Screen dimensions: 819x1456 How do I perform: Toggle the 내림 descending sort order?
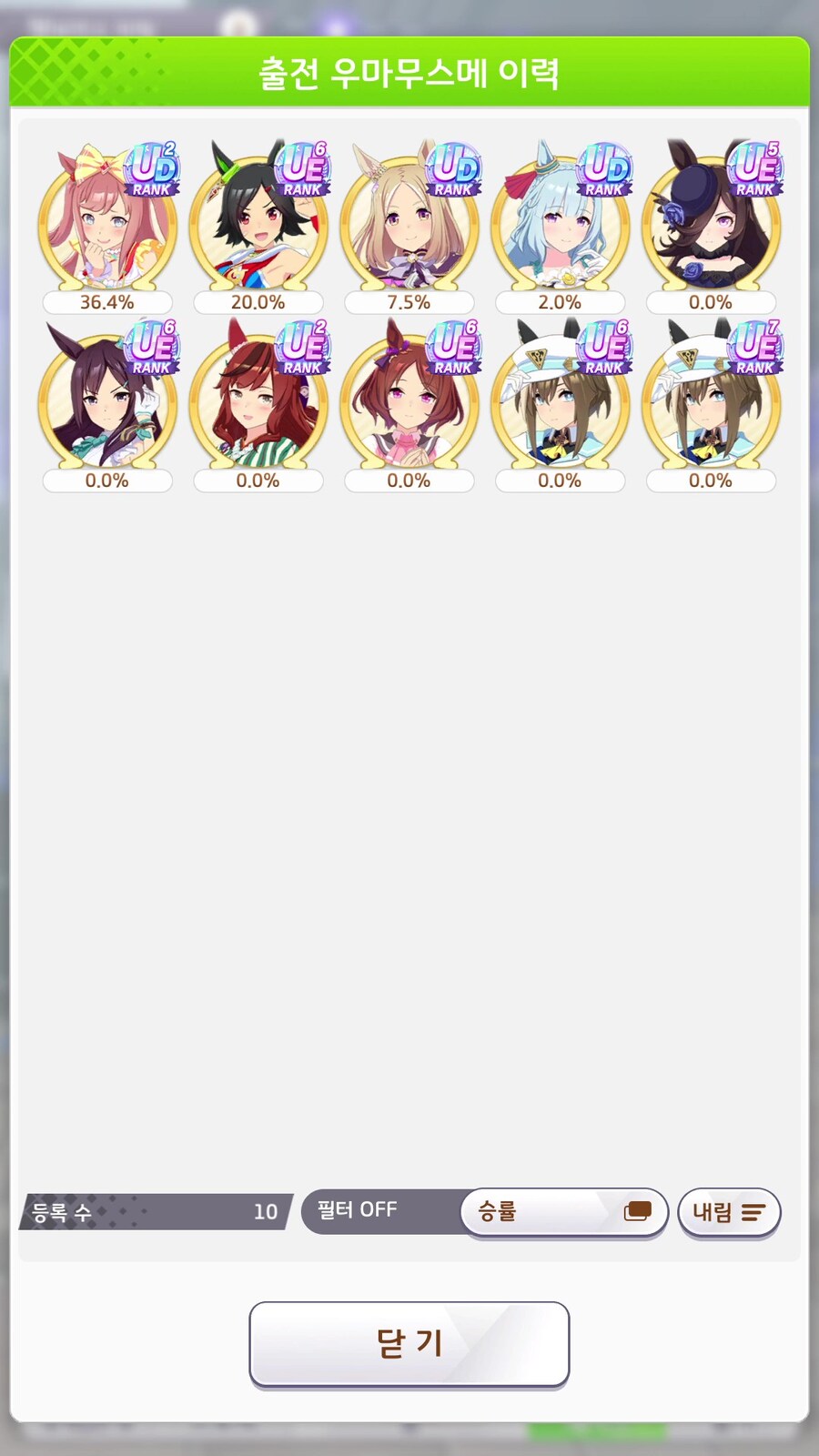(729, 1212)
